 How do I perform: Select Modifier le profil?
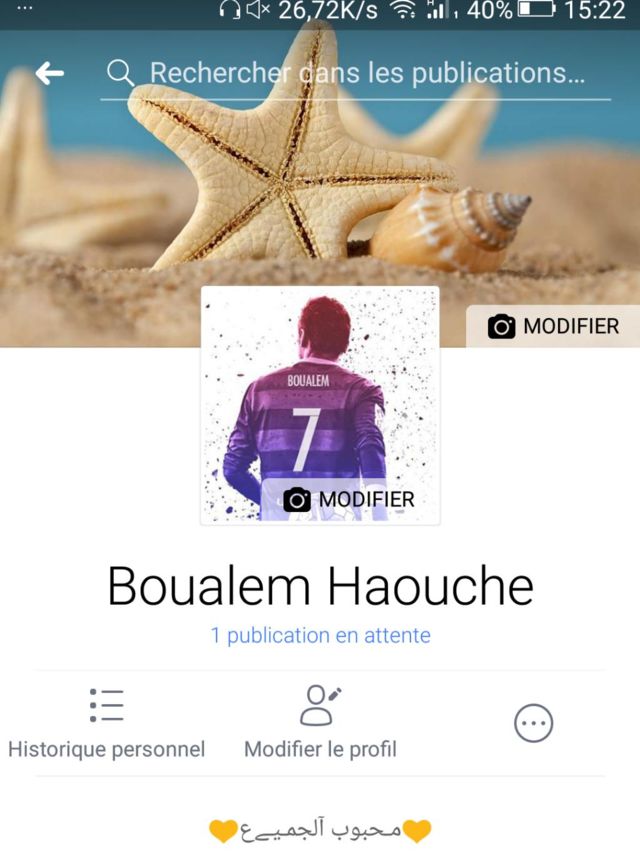(320, 722)
